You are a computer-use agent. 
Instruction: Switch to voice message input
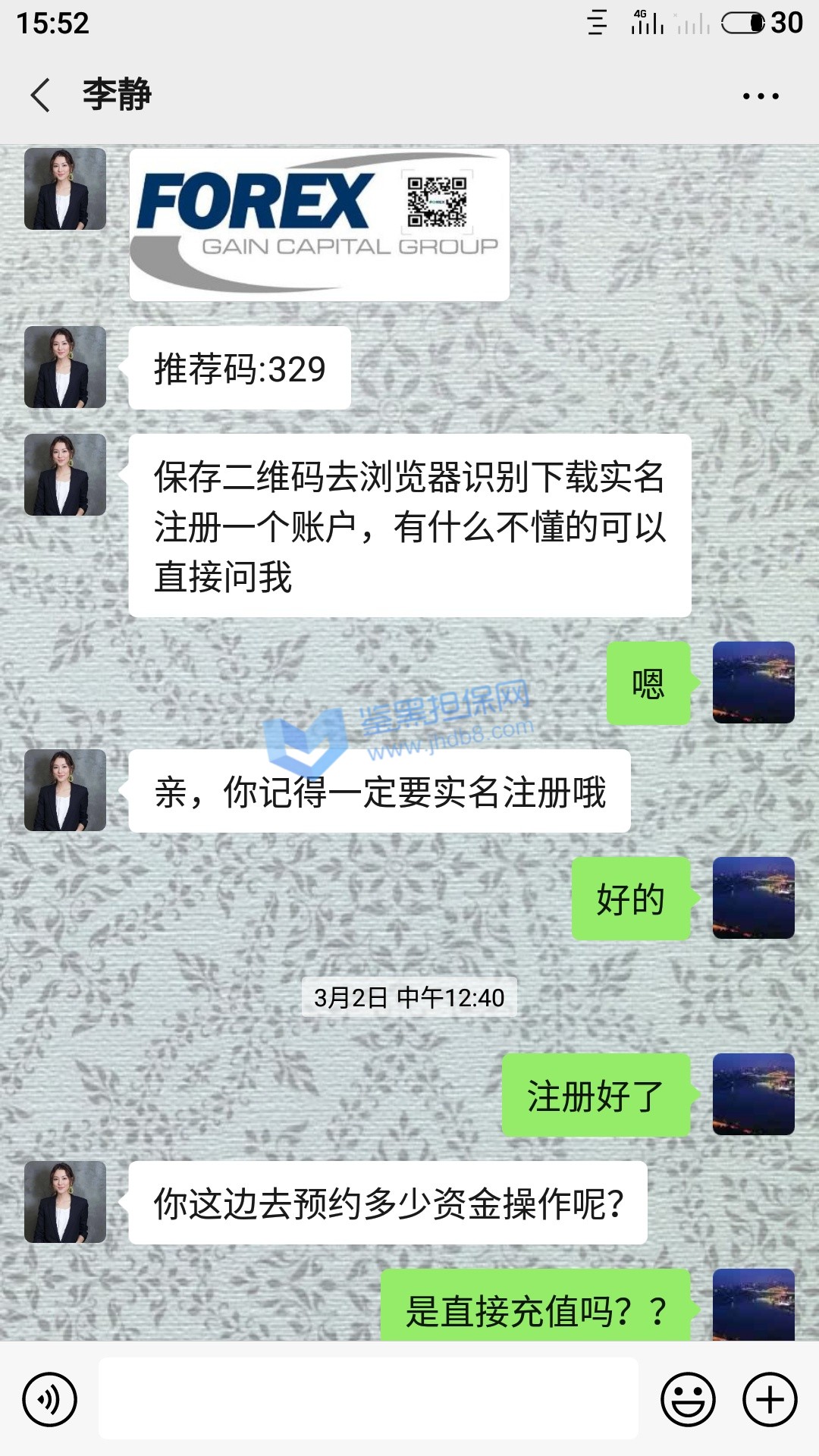coord(50,1399)
